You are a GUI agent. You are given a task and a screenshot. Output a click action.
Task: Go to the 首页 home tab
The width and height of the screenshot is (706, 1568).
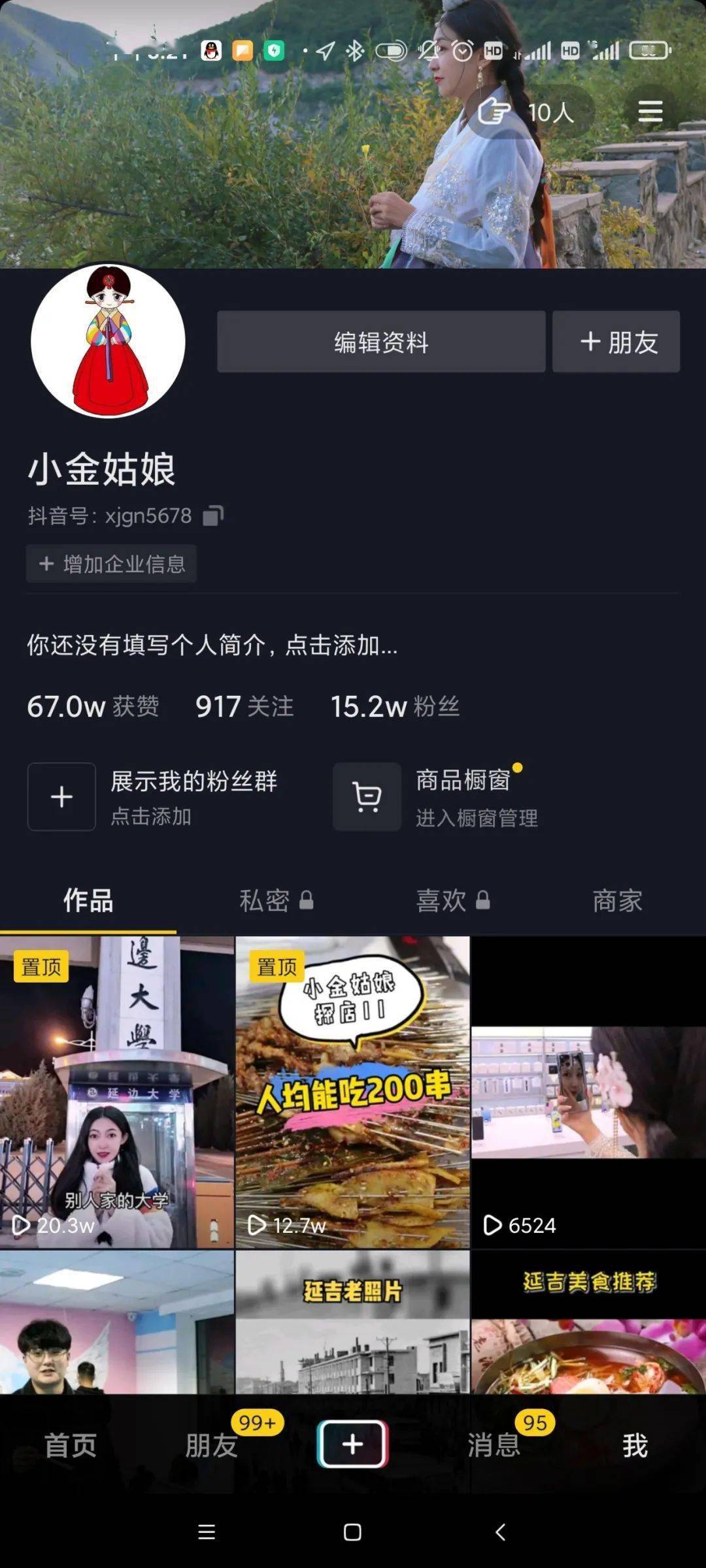(x=70, y=1445)
